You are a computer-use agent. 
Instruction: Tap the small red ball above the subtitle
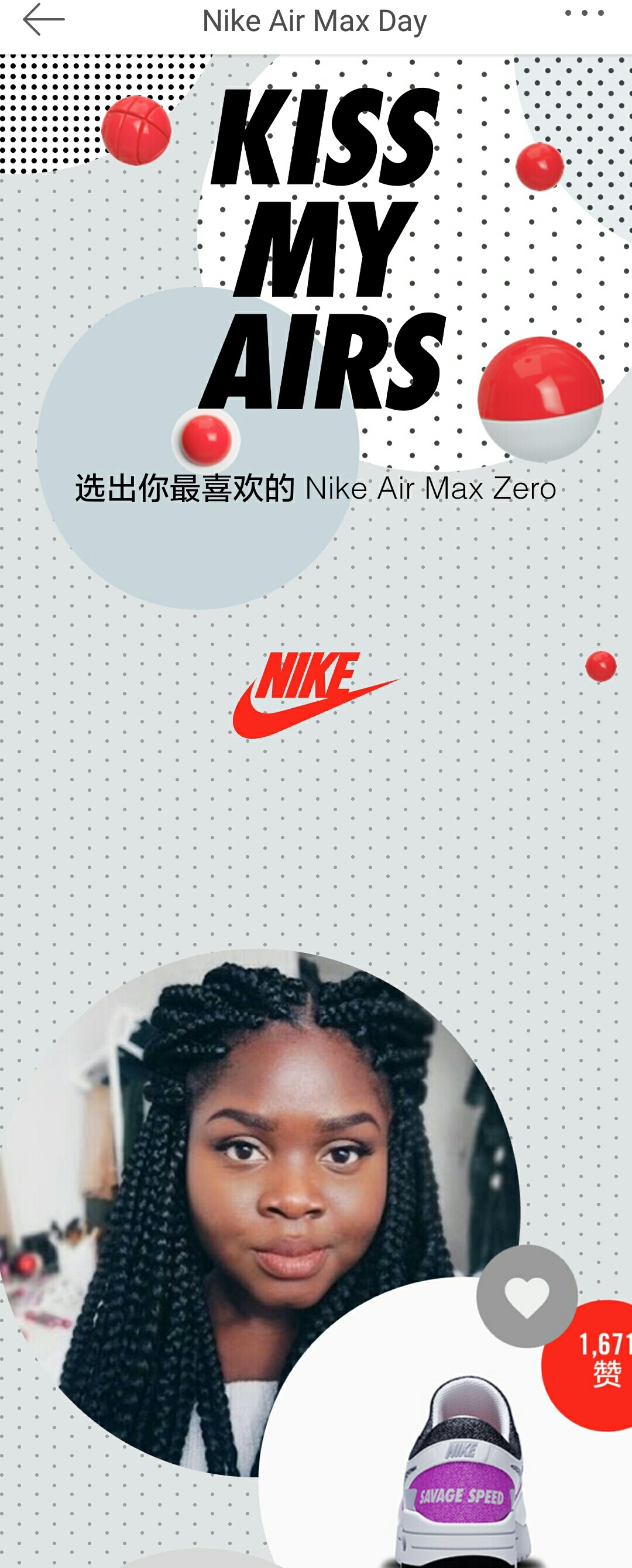point(205,438)
